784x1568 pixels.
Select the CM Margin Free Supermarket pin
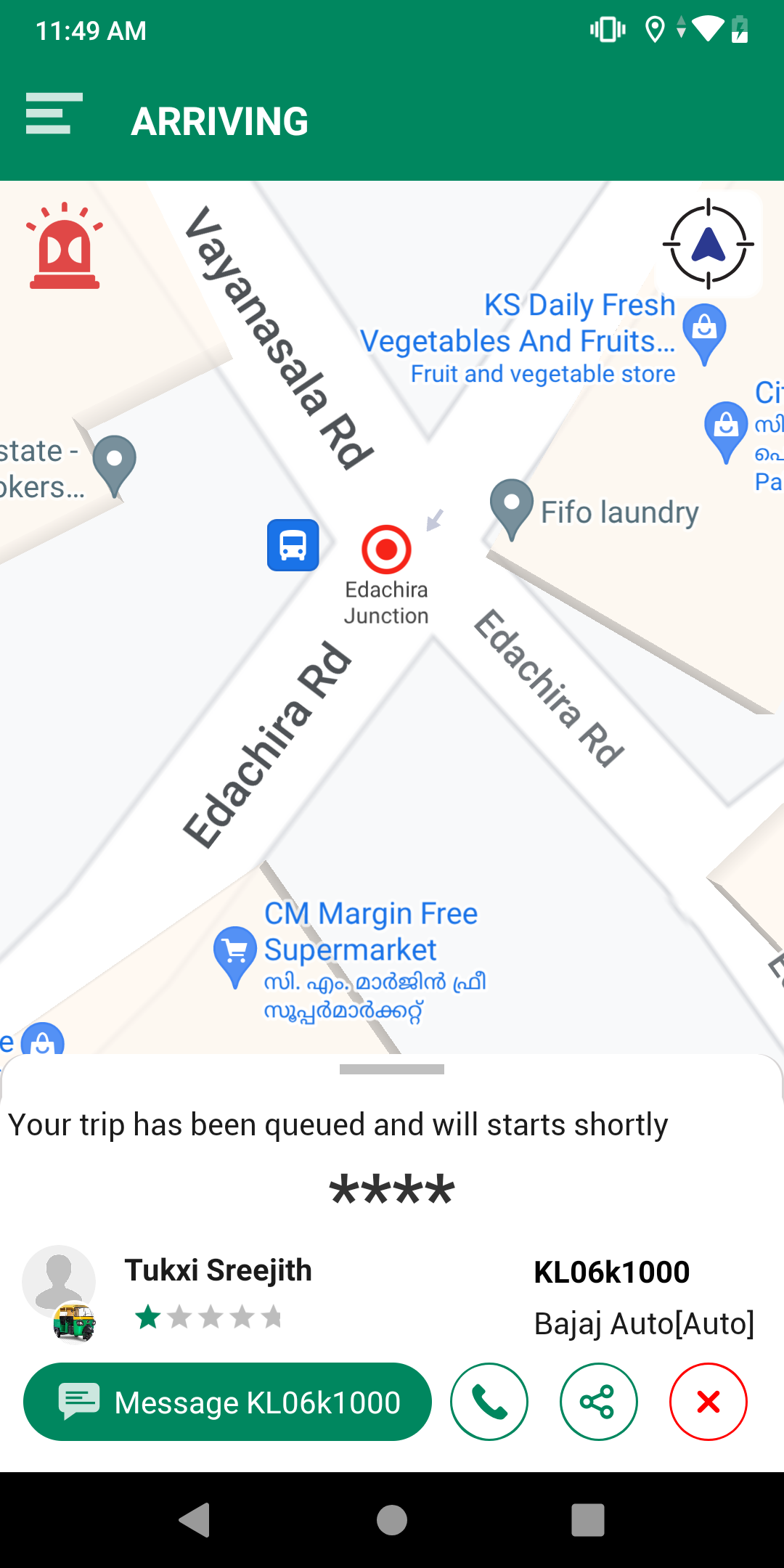[235, 952]
